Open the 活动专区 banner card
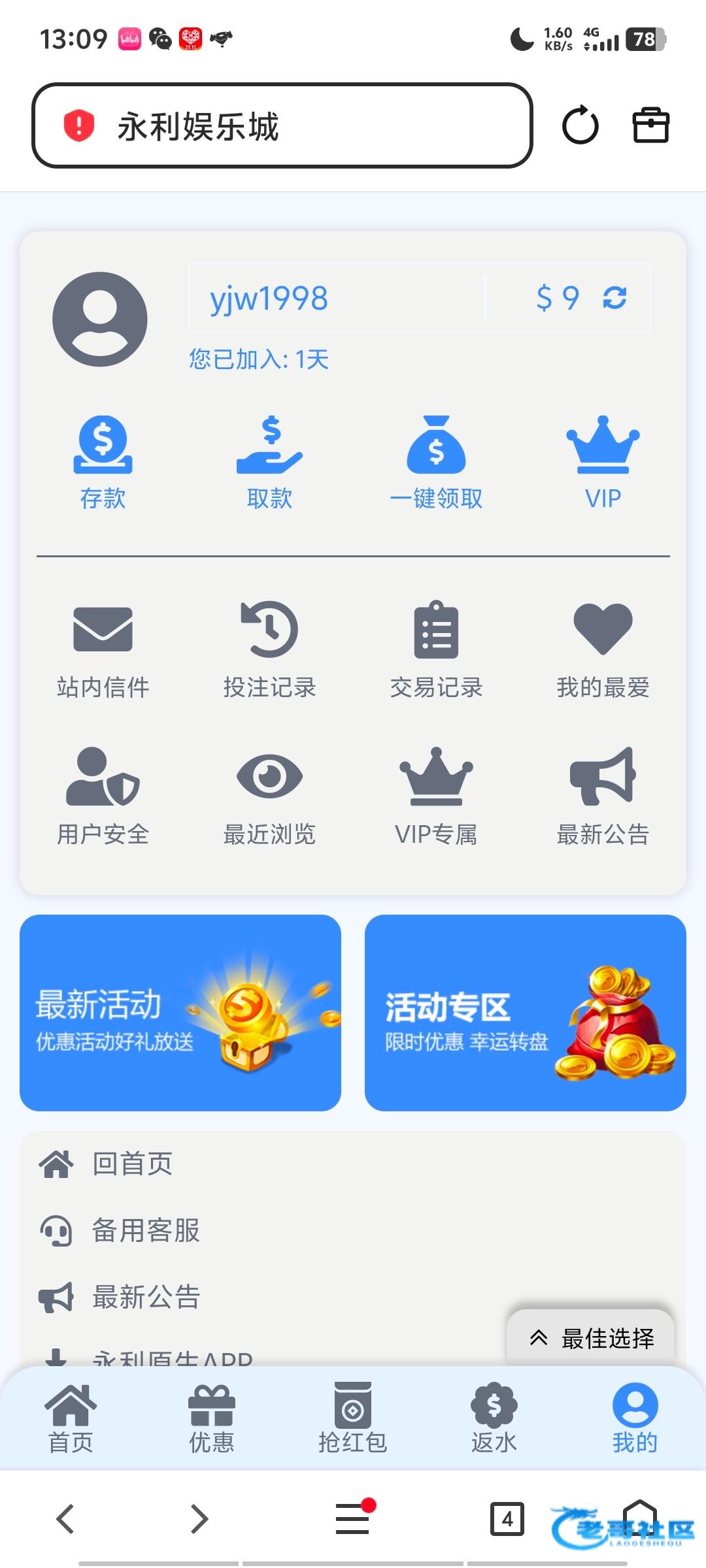Viewport: 706px width, 1568px height. point(525,1013)
